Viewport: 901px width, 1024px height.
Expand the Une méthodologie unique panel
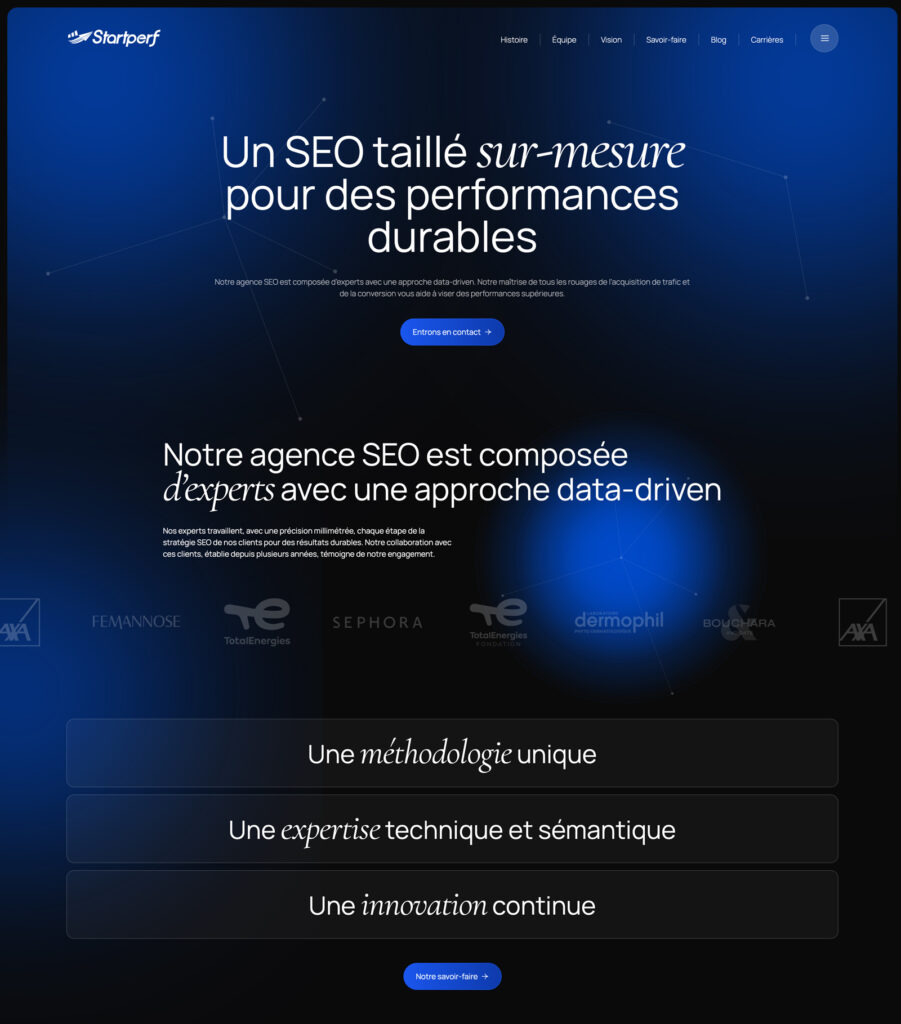coord(452,753)
